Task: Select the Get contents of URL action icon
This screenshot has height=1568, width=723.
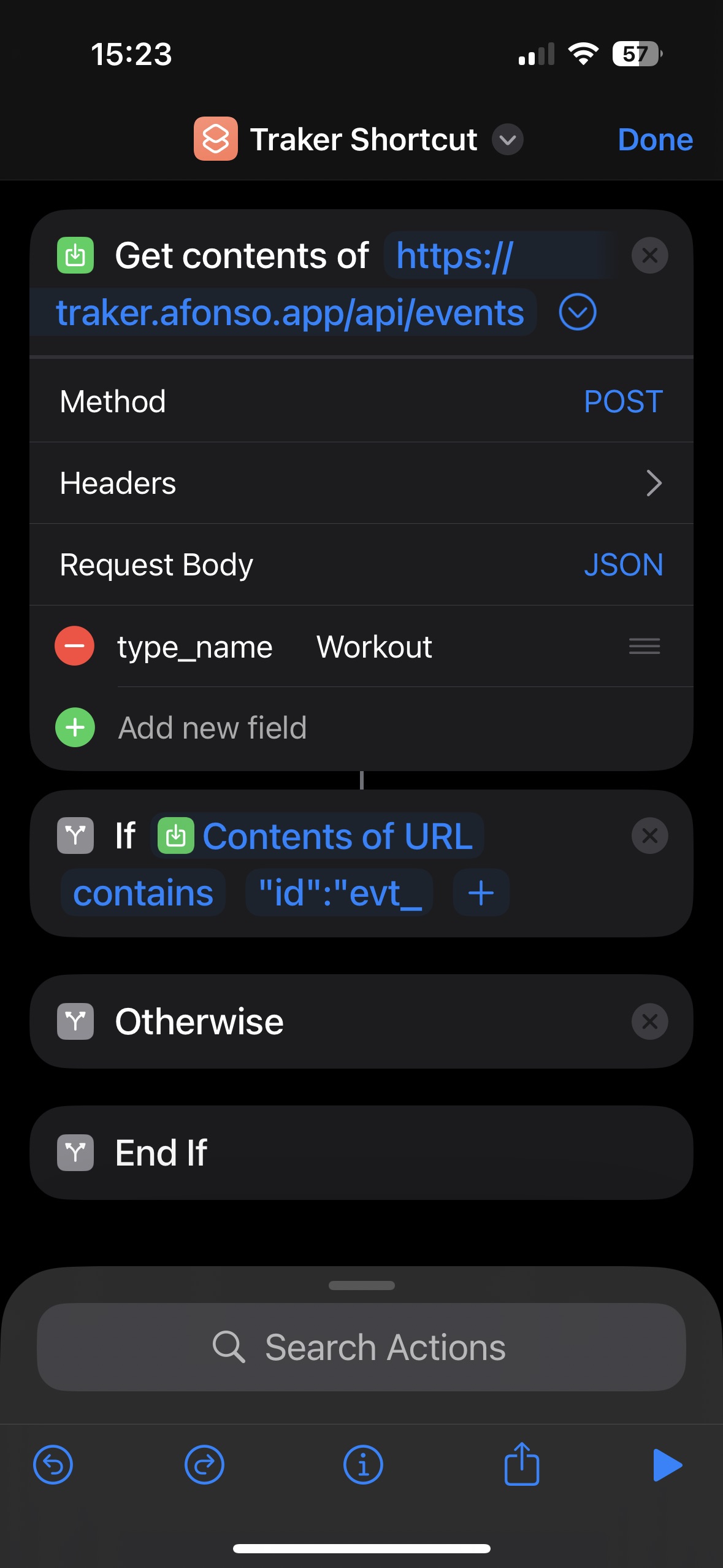Action: coord(74,255)
